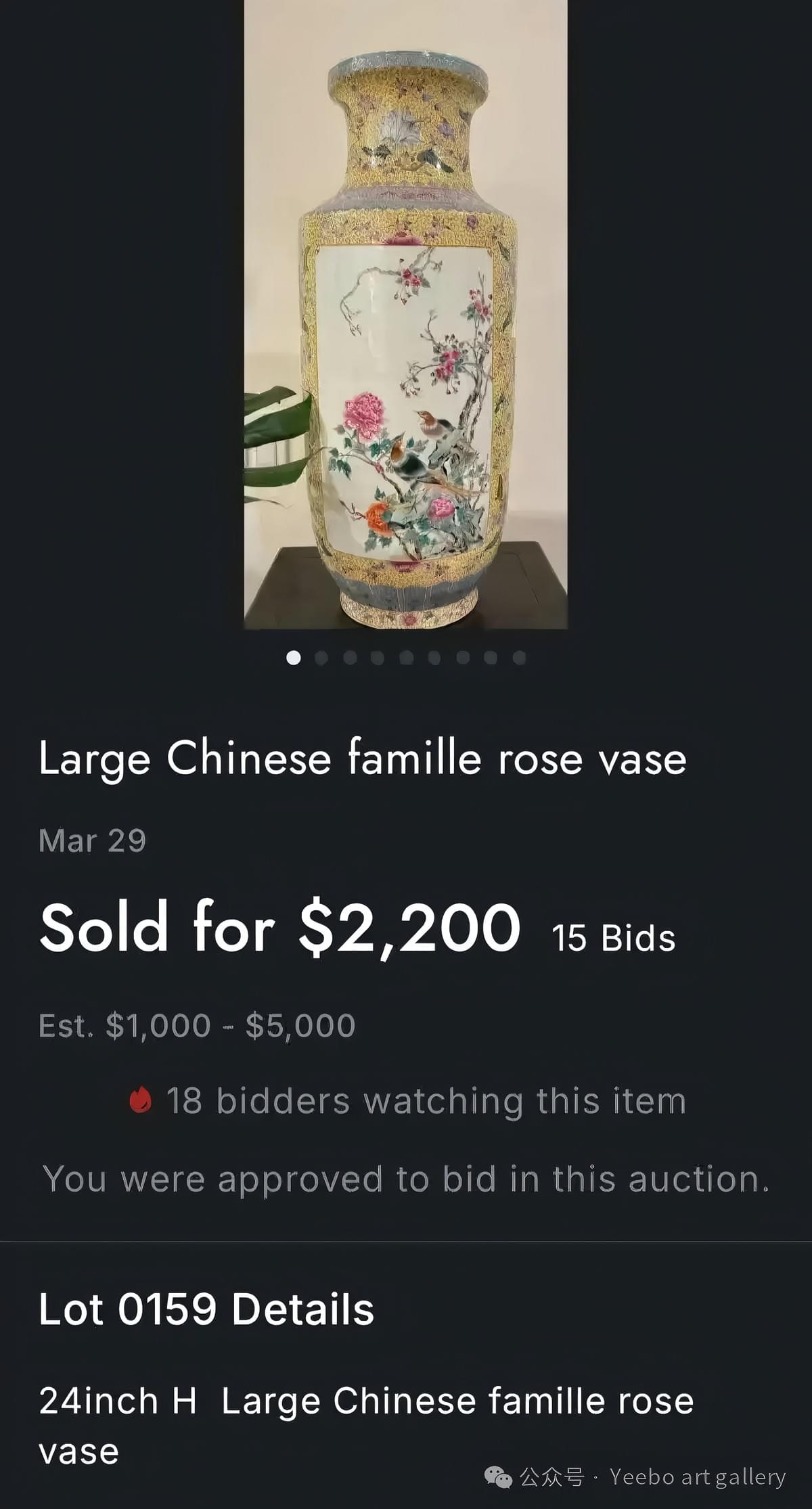Select the last photo indicator dot
This screenshot has width=812, height=1509.
coord(519,658)
